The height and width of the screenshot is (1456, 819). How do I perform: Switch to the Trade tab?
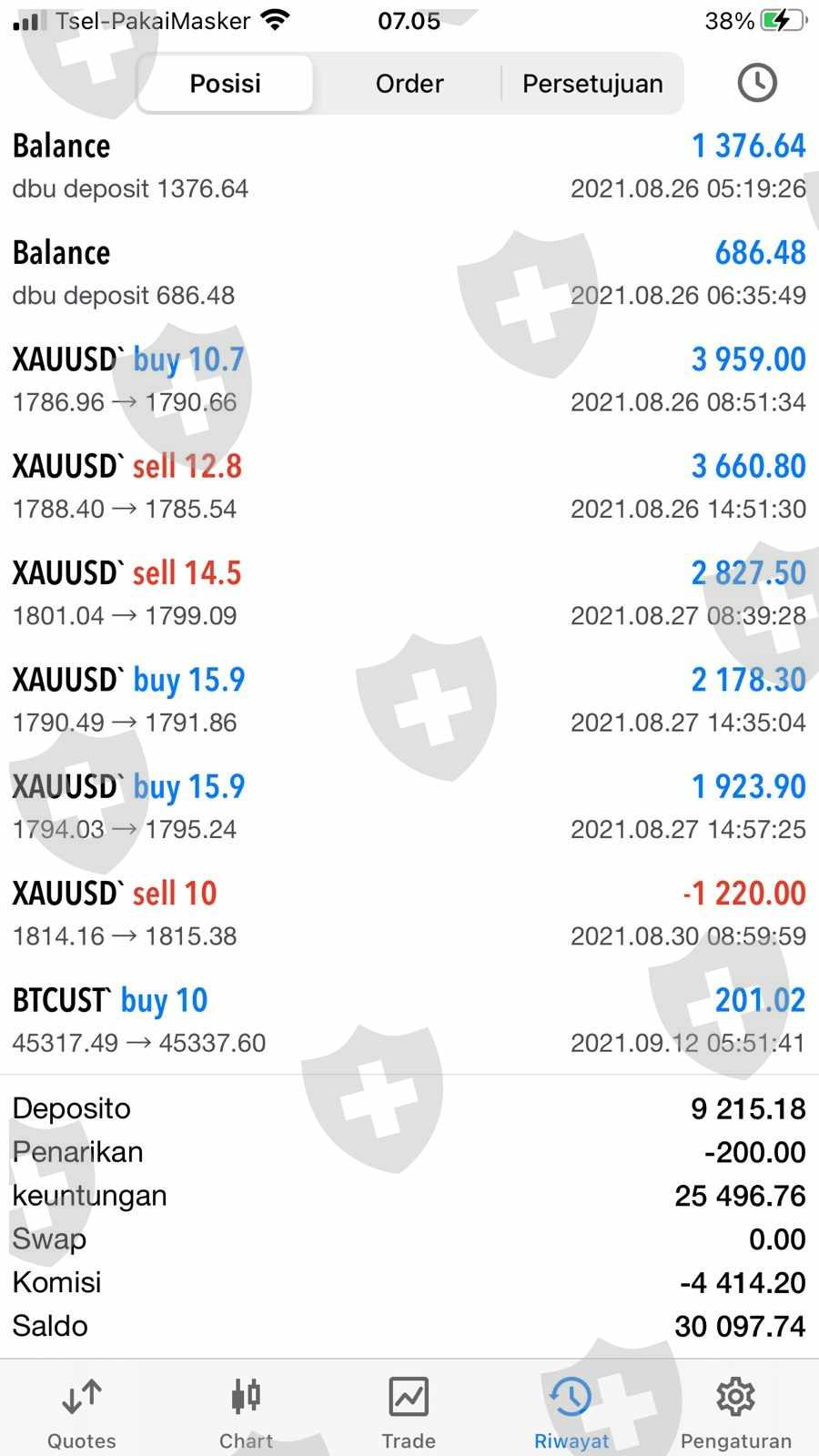click(x=409, y=1412)
